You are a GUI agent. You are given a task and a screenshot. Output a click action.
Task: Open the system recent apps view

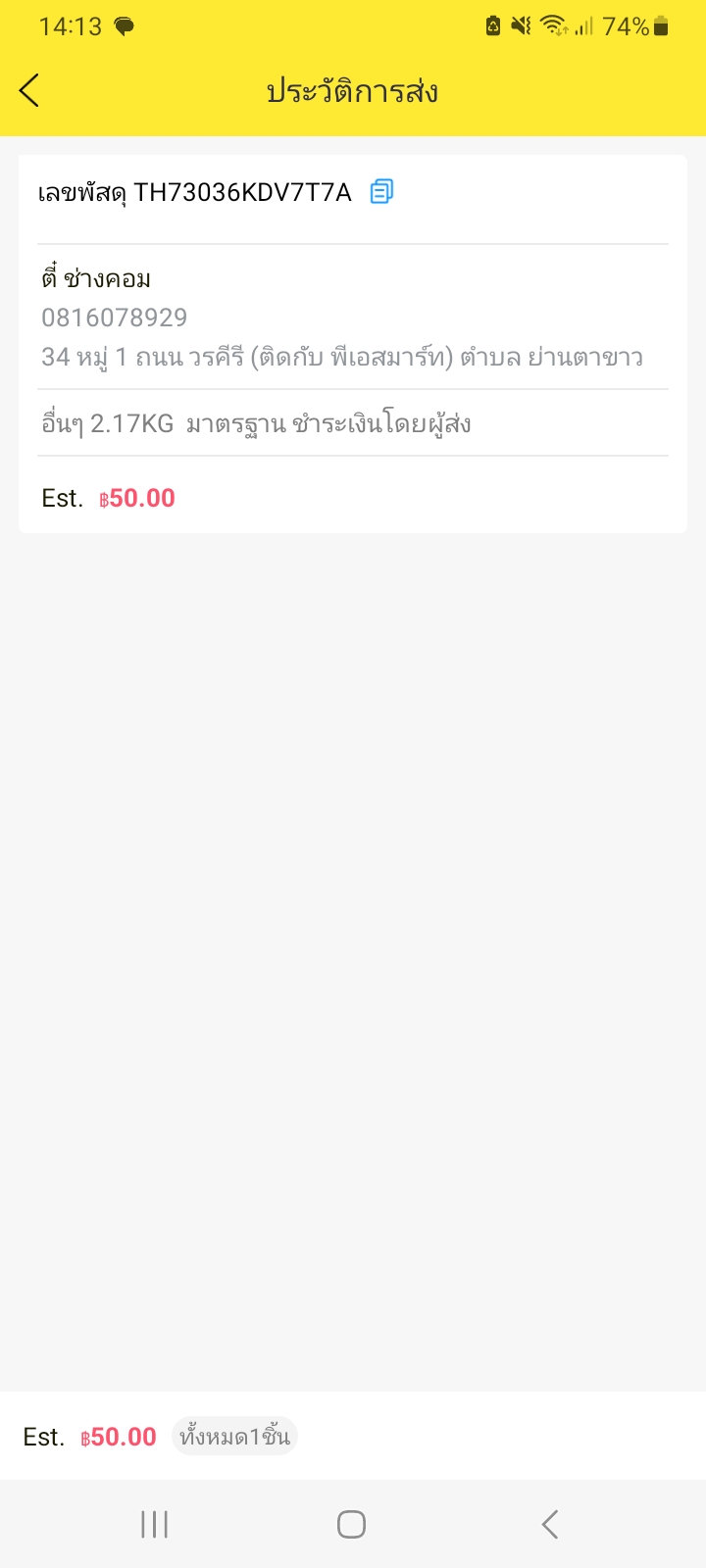pos(155,1524)
